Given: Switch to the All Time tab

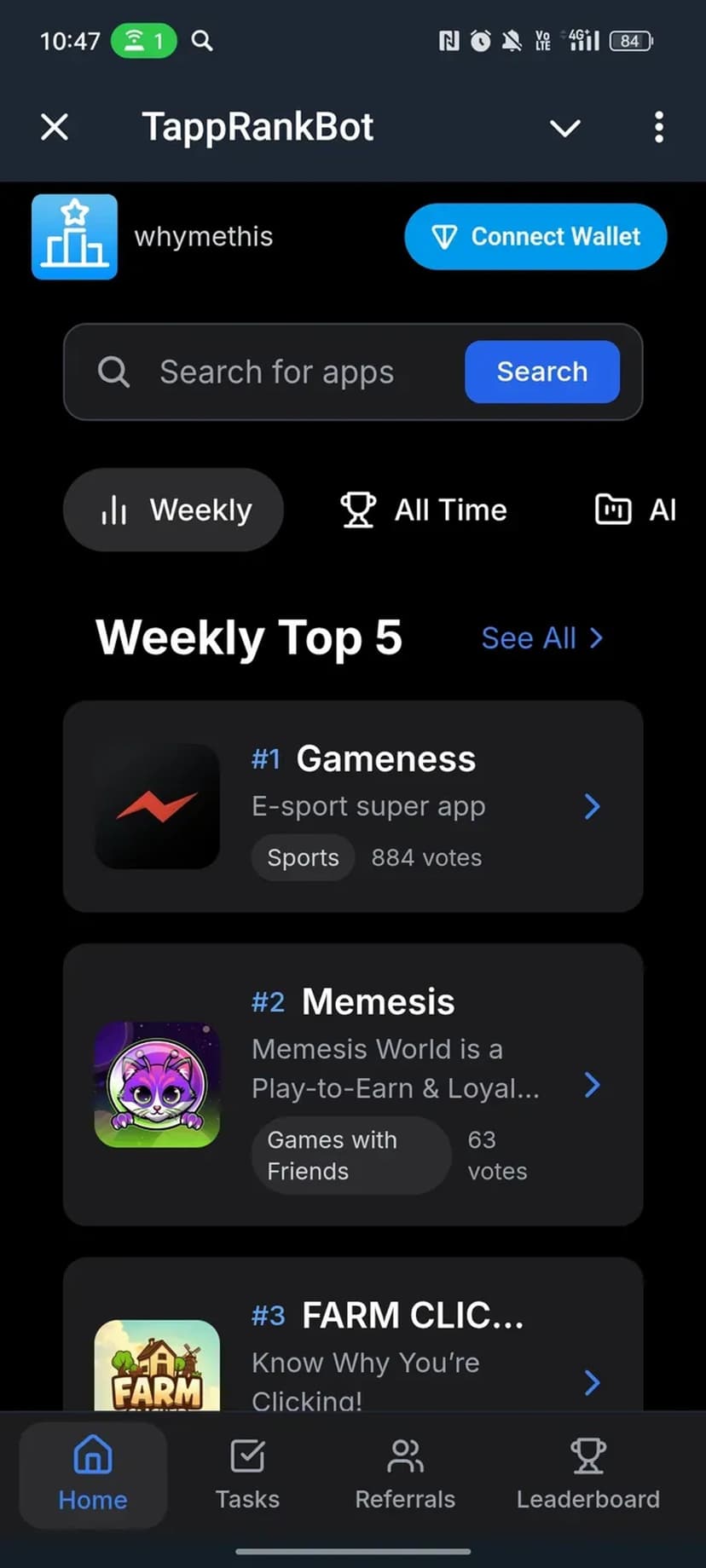Looking at the screenshot, I should [424, 510].
